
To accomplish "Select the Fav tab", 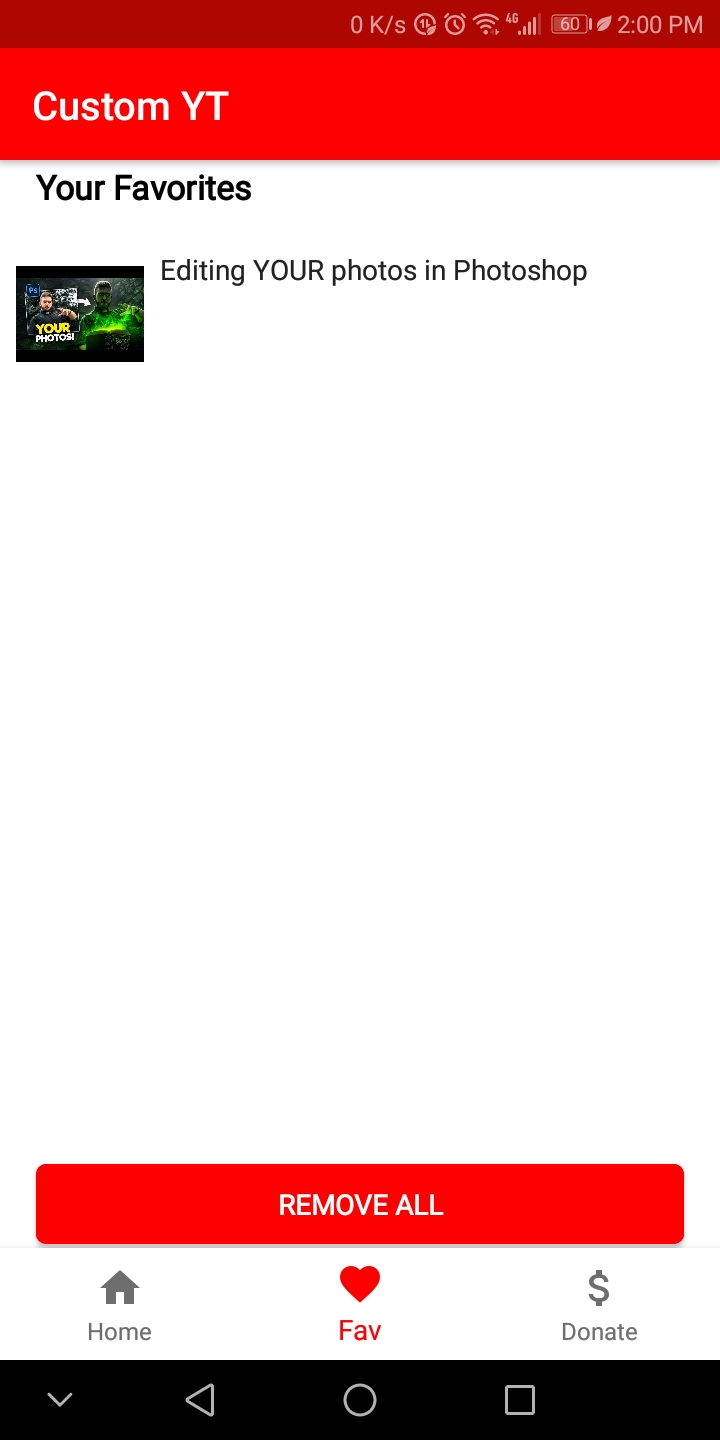I will pos(360,1305).
